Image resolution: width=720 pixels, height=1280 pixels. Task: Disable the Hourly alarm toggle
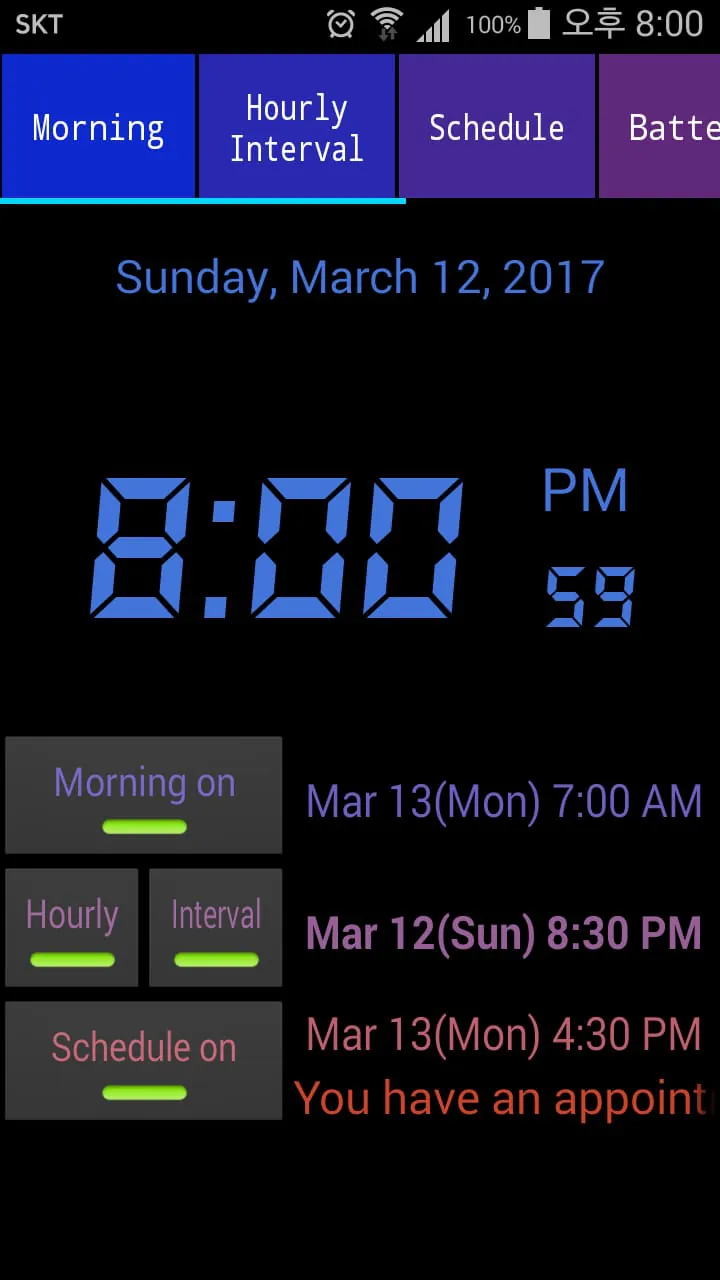pyautogui.click(x=71, y=927)
